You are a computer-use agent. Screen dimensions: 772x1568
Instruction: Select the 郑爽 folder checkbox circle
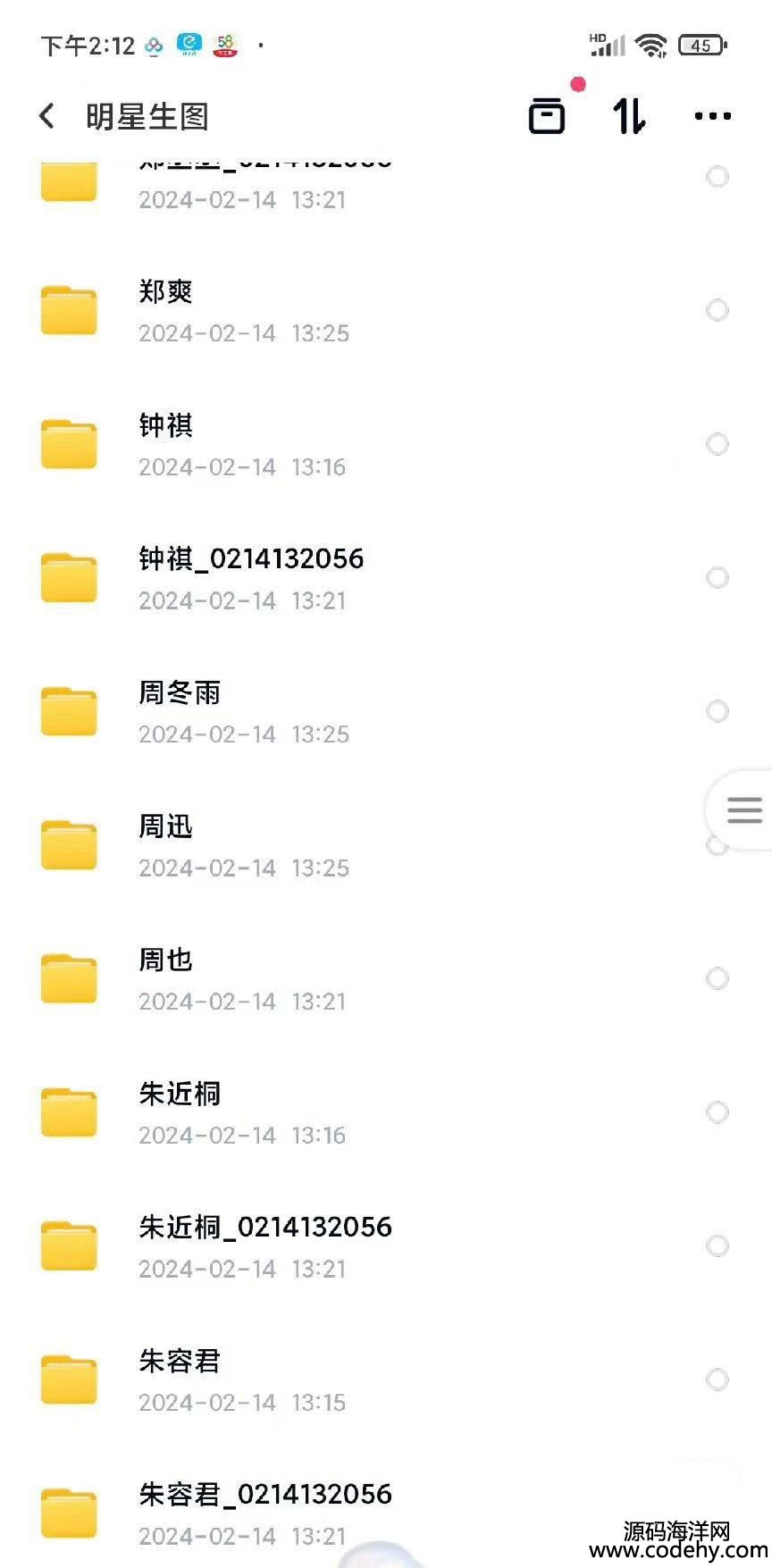(x=717, y=310)
